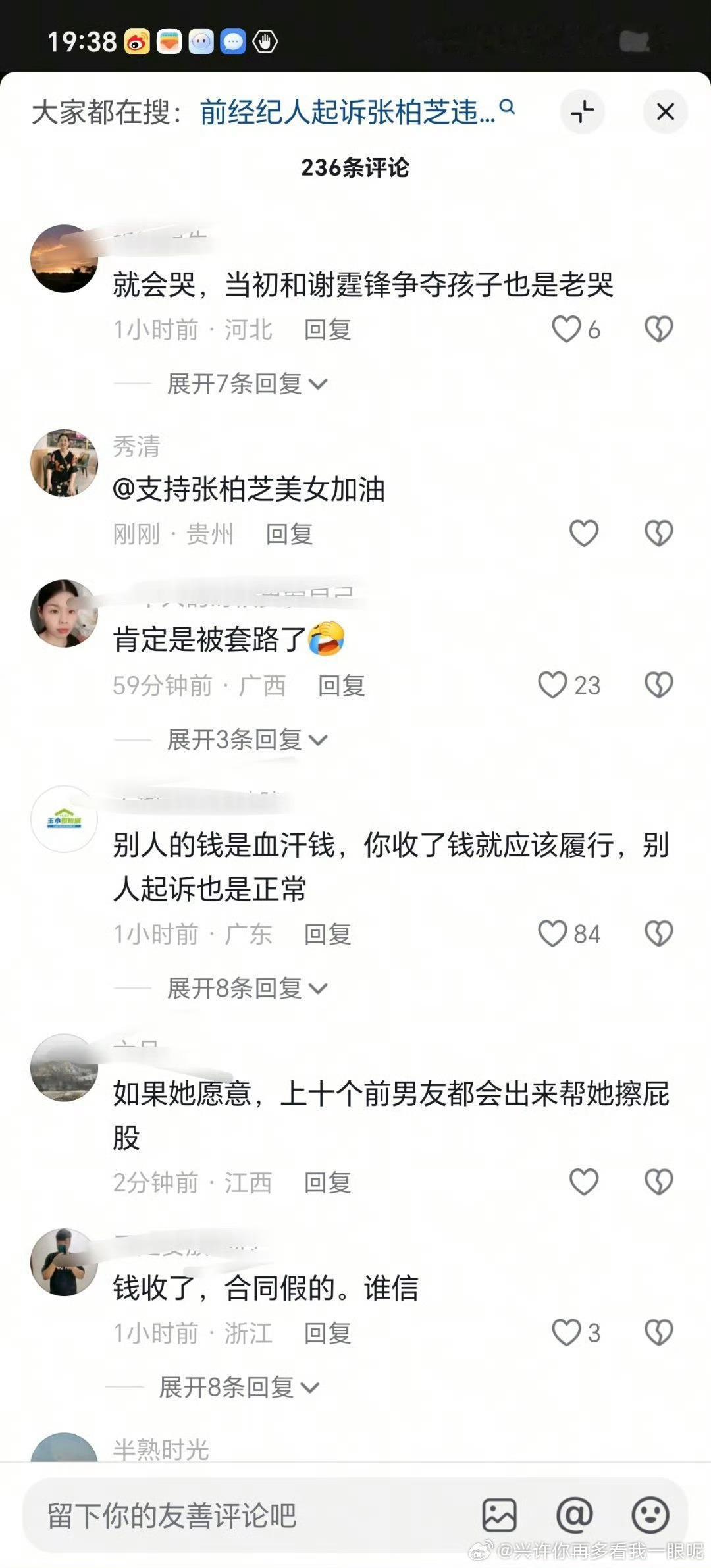Expand 3 replies under 肯定是被套路了
This screenshot has height=1568, width=711.
244,740
